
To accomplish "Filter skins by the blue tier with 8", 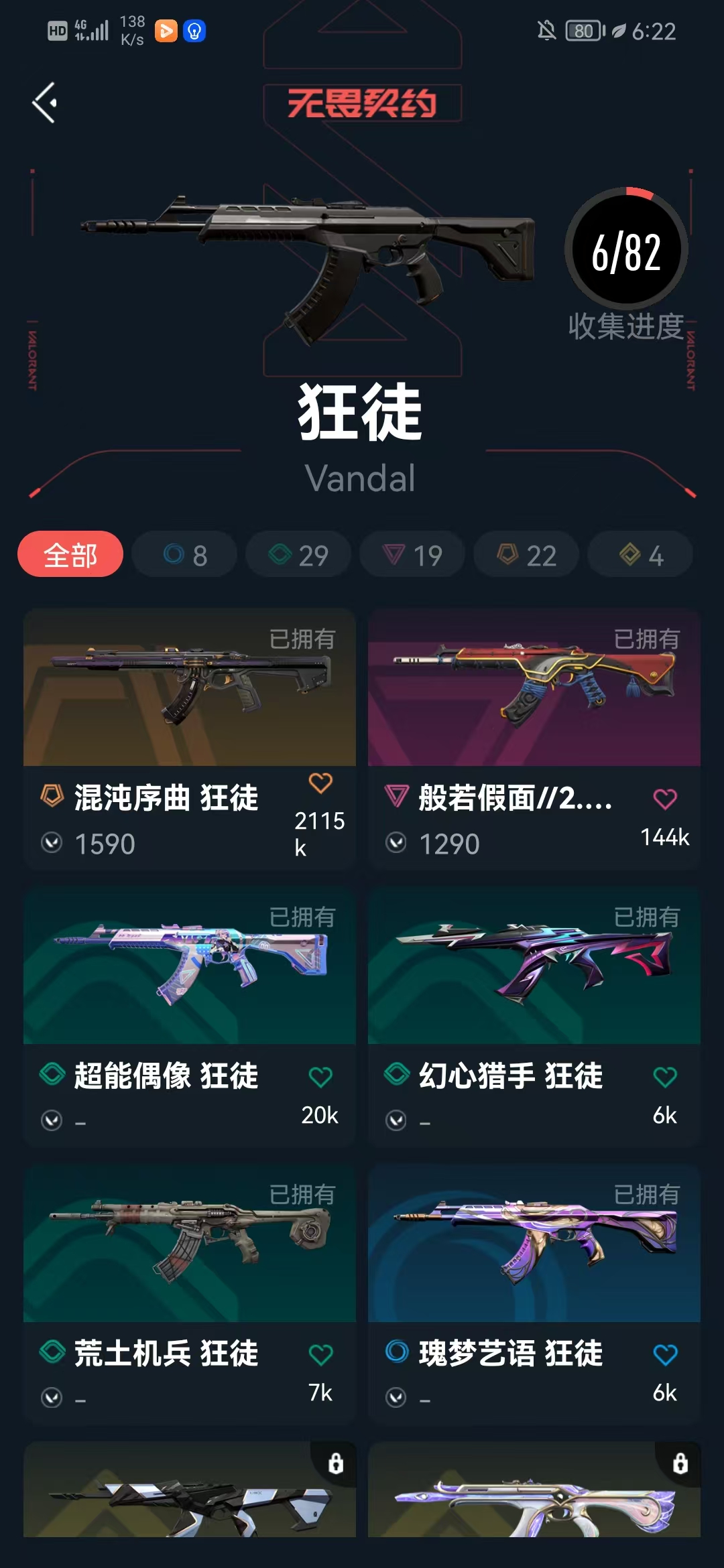I will [x=184, y=555].
